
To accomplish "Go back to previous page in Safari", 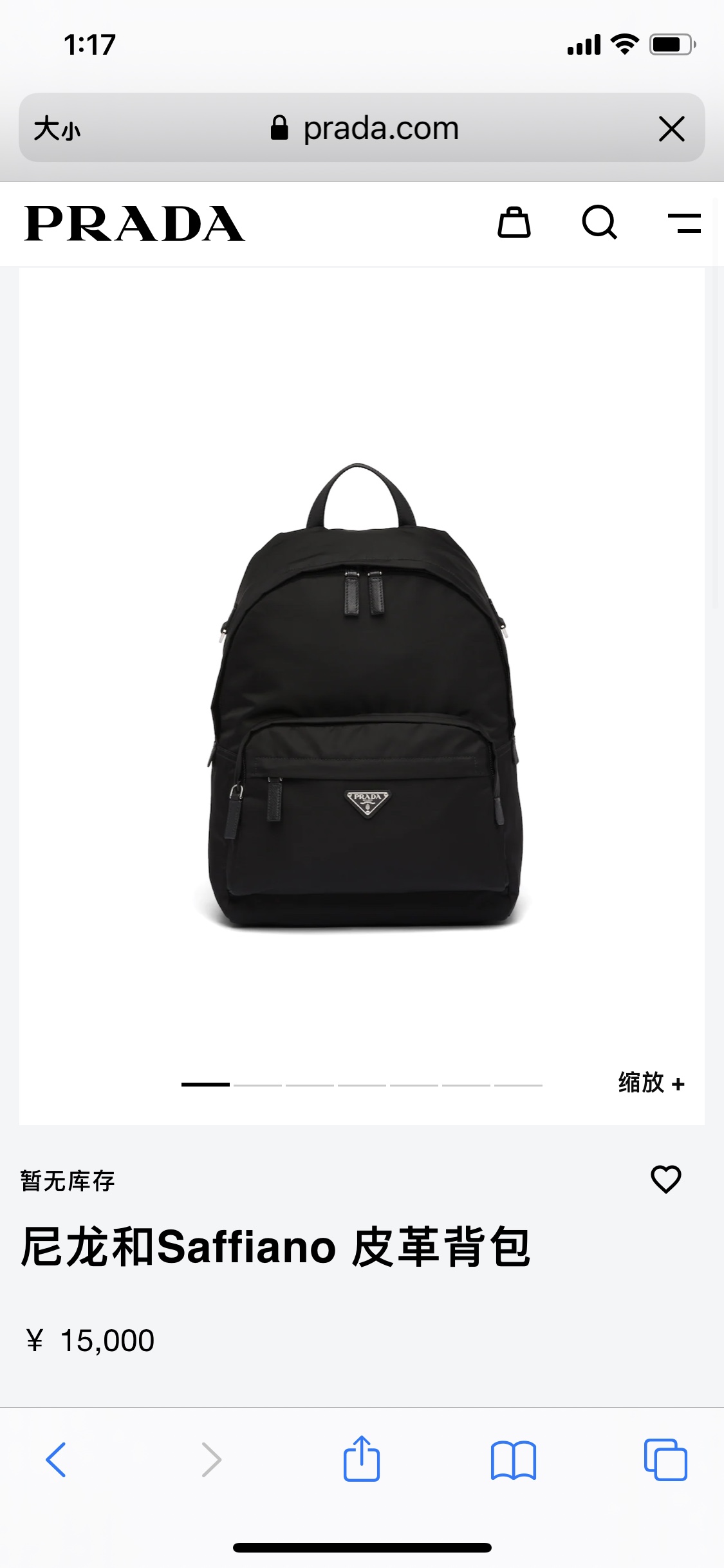I will coord(56,1459).
